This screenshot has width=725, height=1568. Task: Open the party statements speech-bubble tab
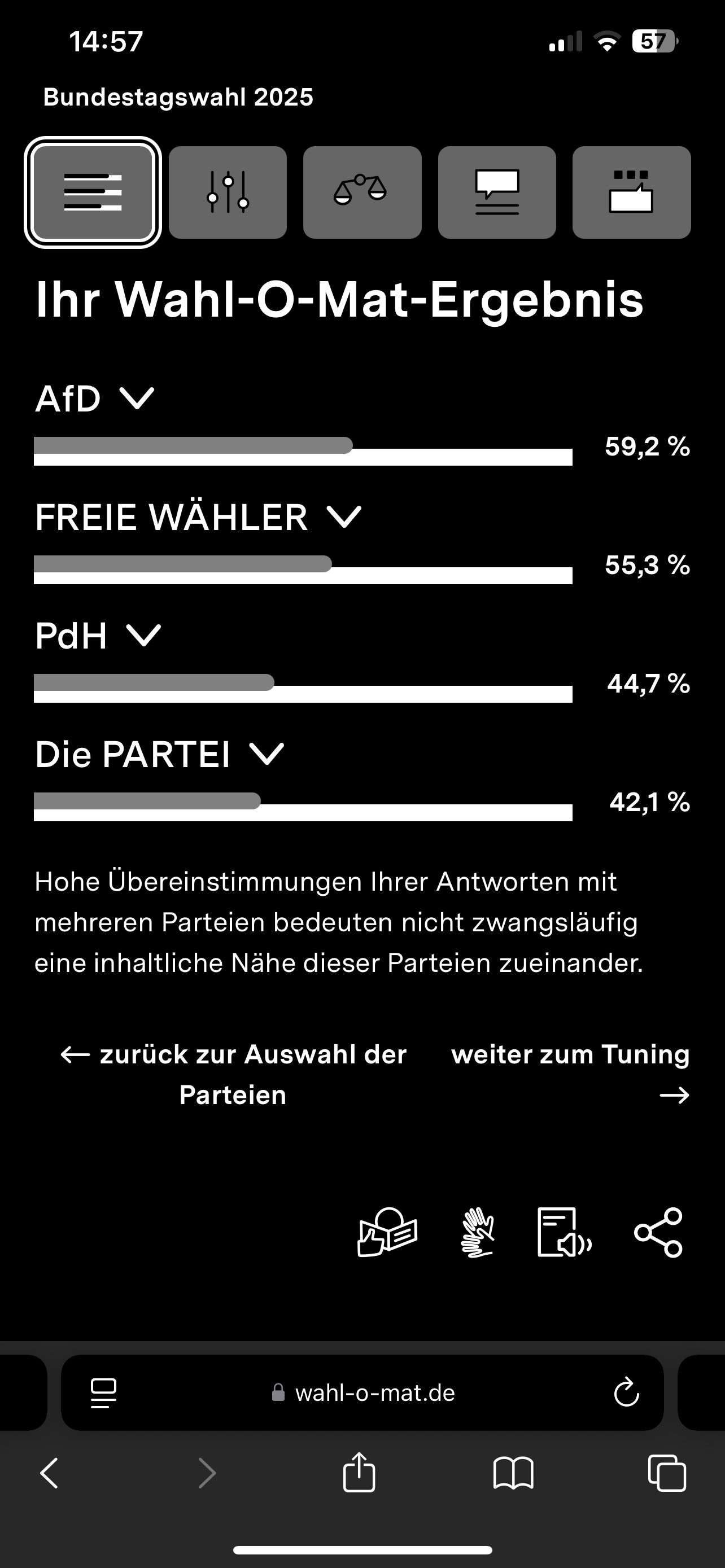497,192
